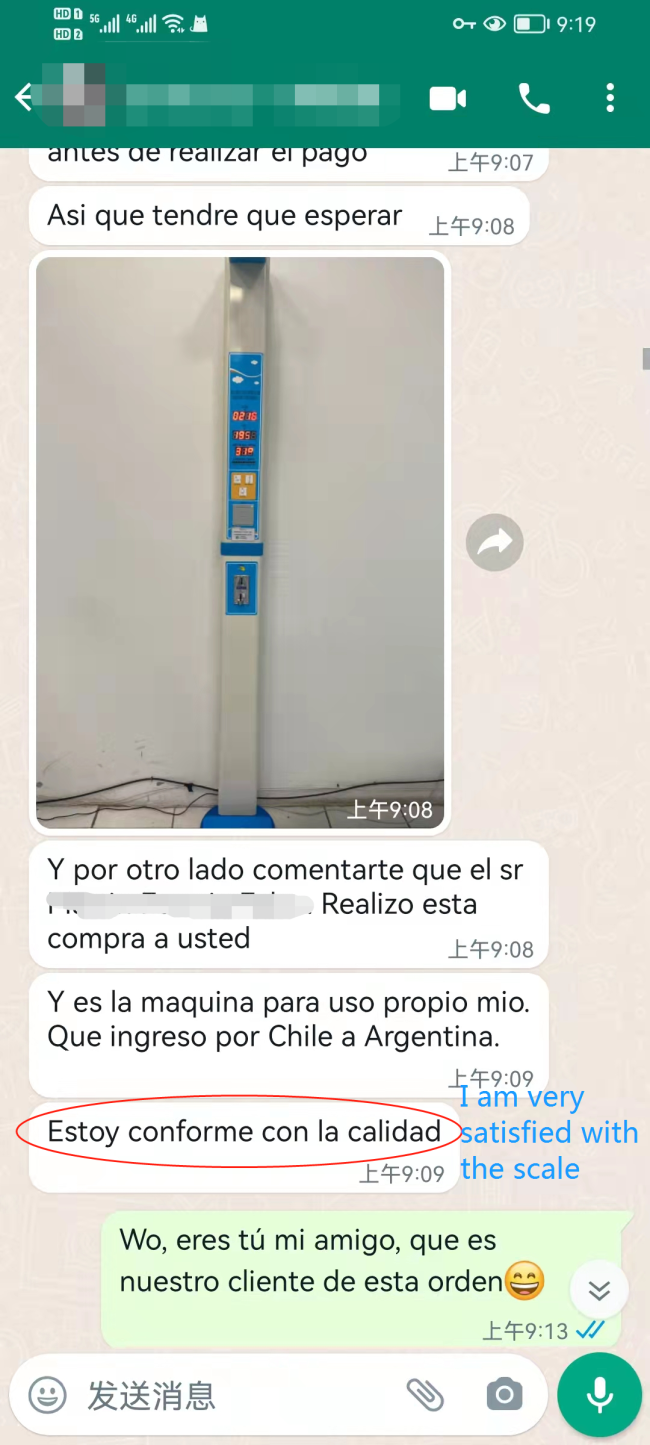Start a voice call
The image size is (650, 1445).
pos(533,98)
